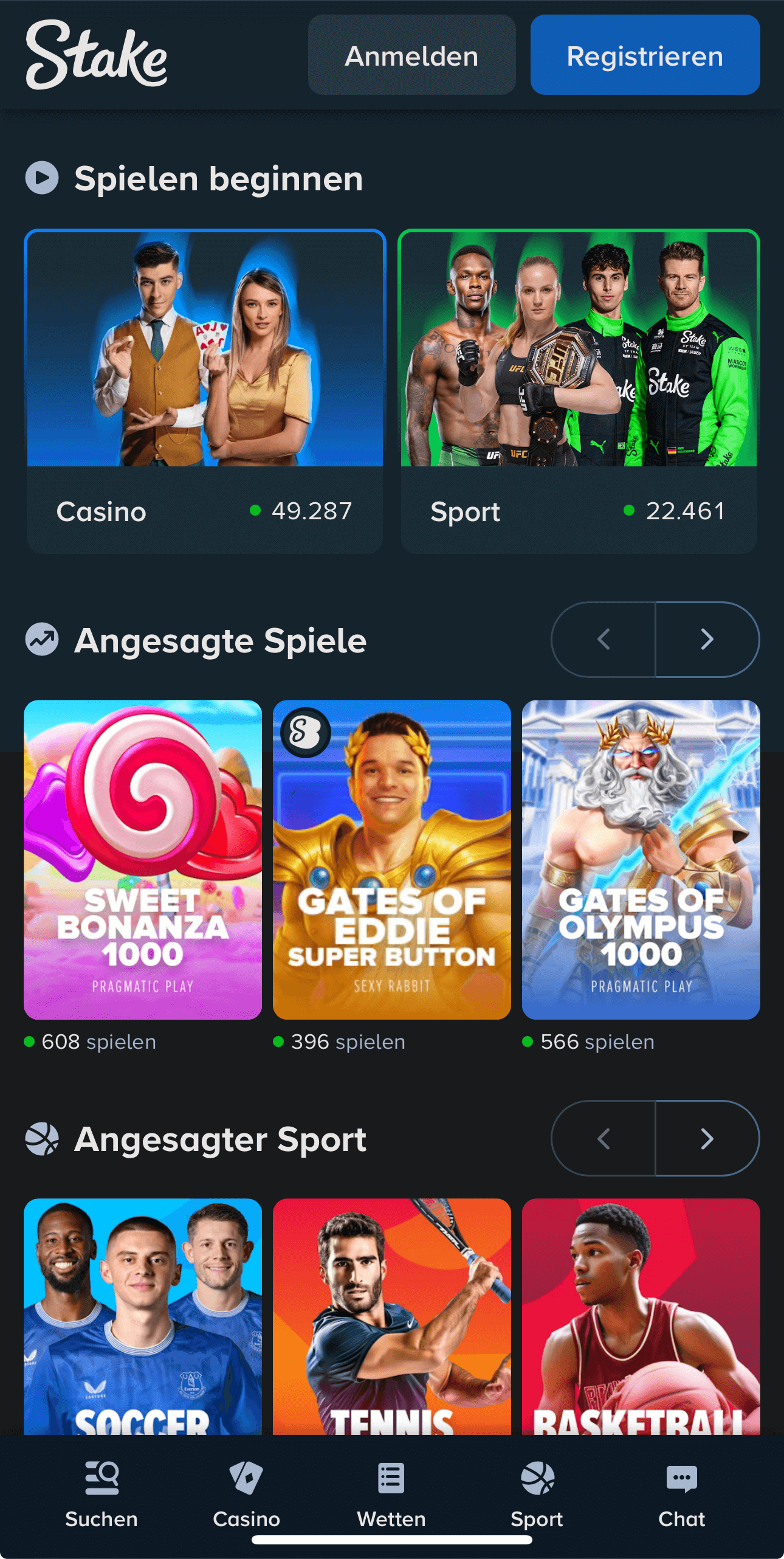
Task: Open the Sport card showing 22.461 players
Action: 579,389
